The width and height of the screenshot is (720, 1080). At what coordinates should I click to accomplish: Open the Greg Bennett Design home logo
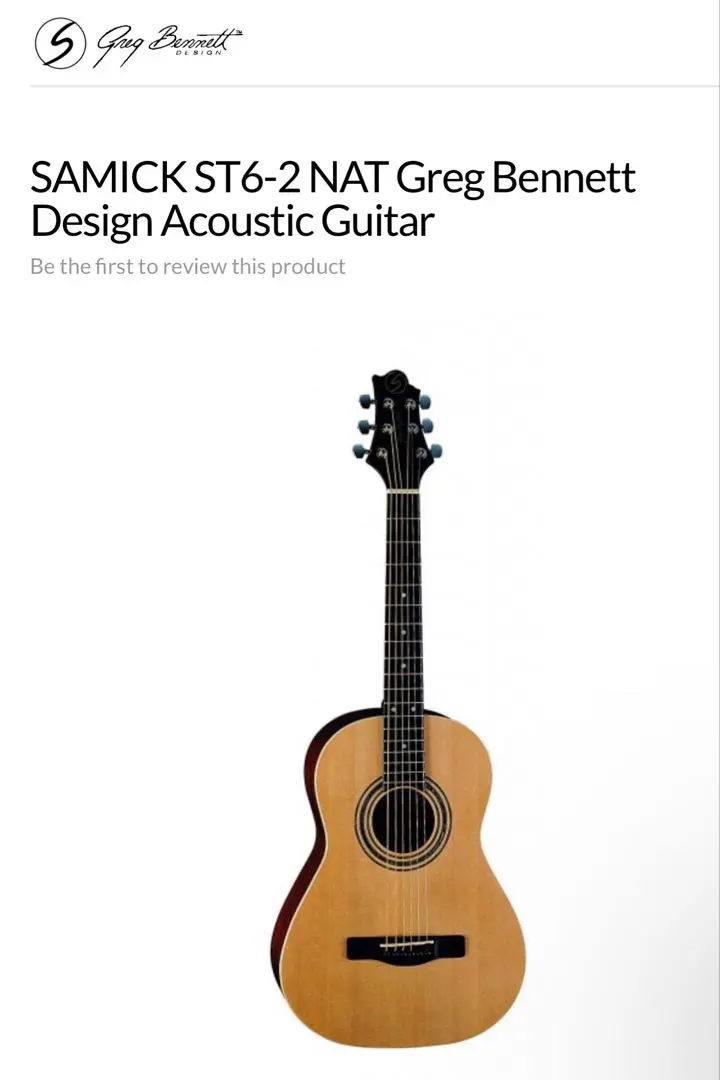pyautogui.click(x=138, y=43)
